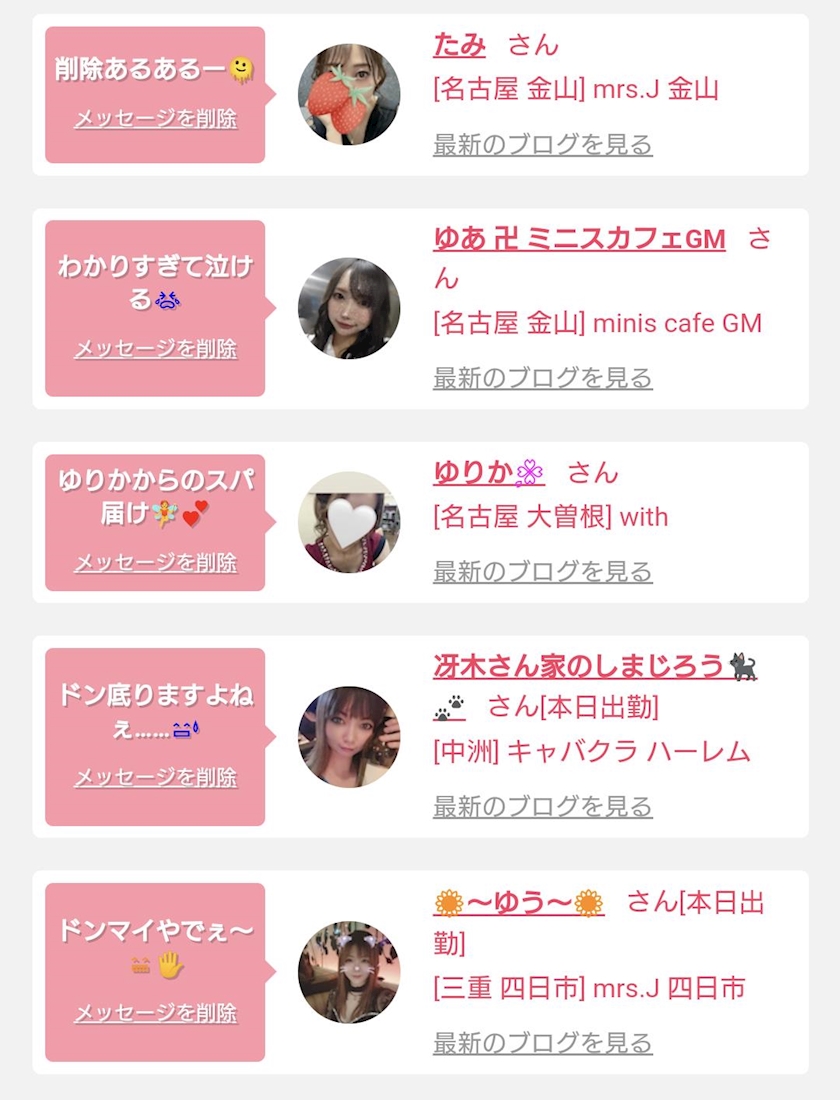Tap ゆりか's heart-covered profile photo

[x=349, y=522]
